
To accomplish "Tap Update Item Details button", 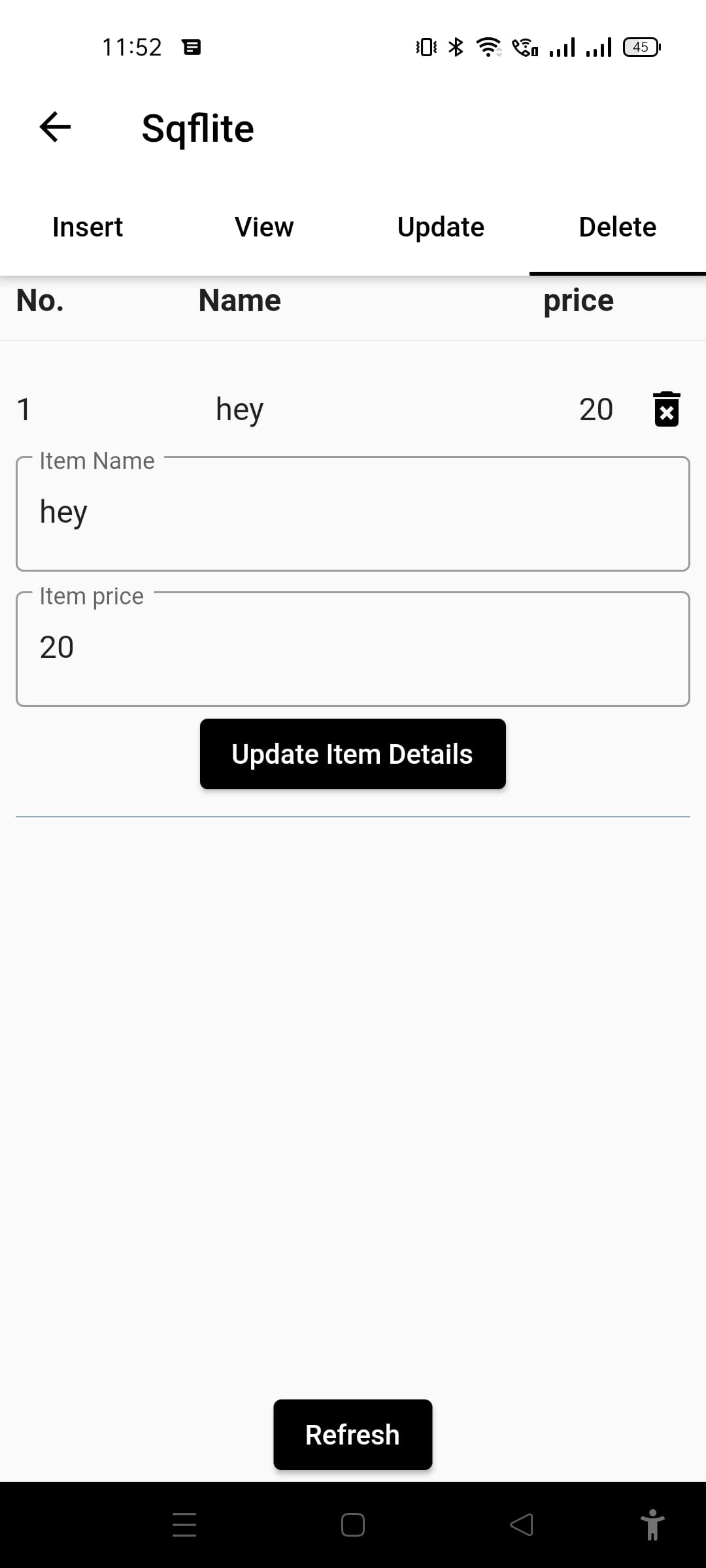I will pos(353,754).
